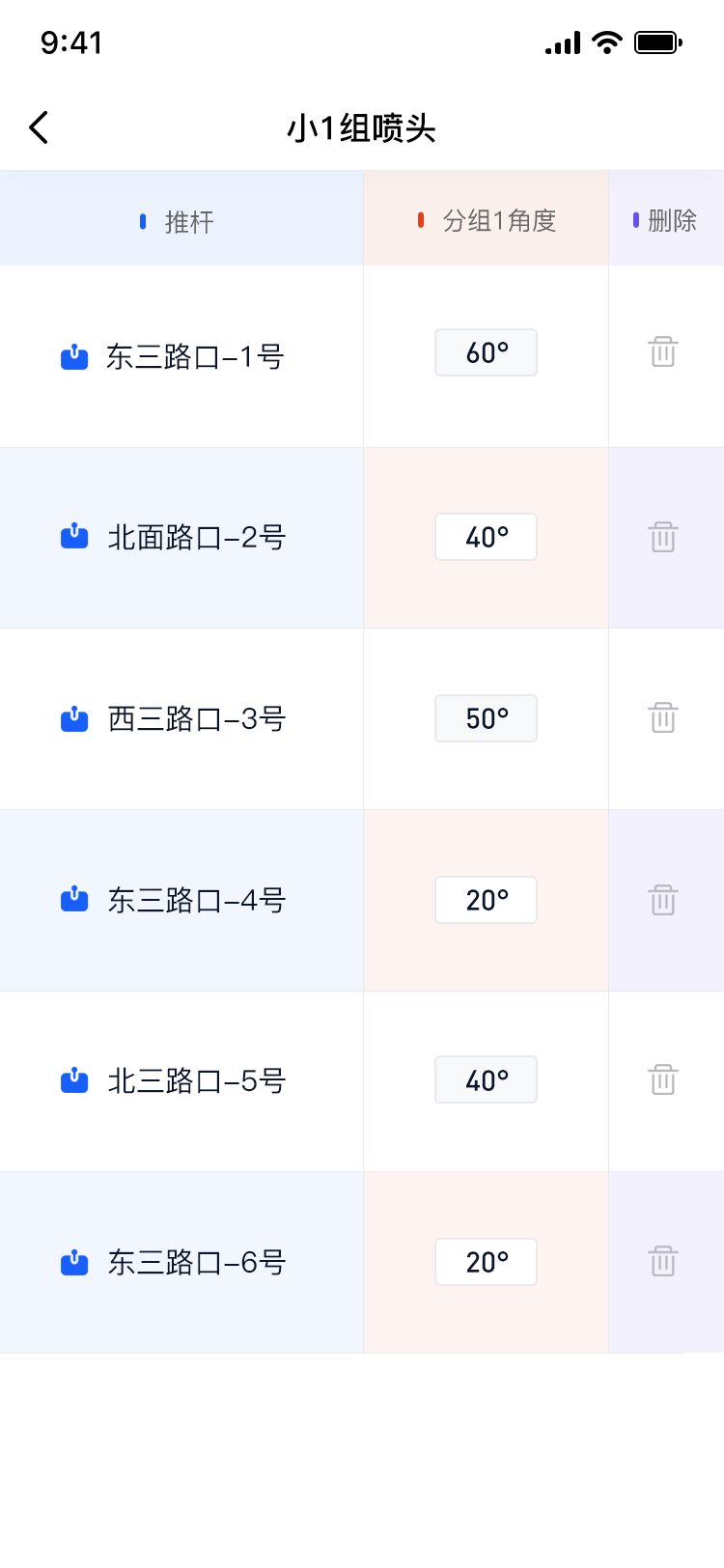Edit the 60° angle for 东三路口-1号
The height and width of the screenshot is (1568, 724).
coord(486,352)
